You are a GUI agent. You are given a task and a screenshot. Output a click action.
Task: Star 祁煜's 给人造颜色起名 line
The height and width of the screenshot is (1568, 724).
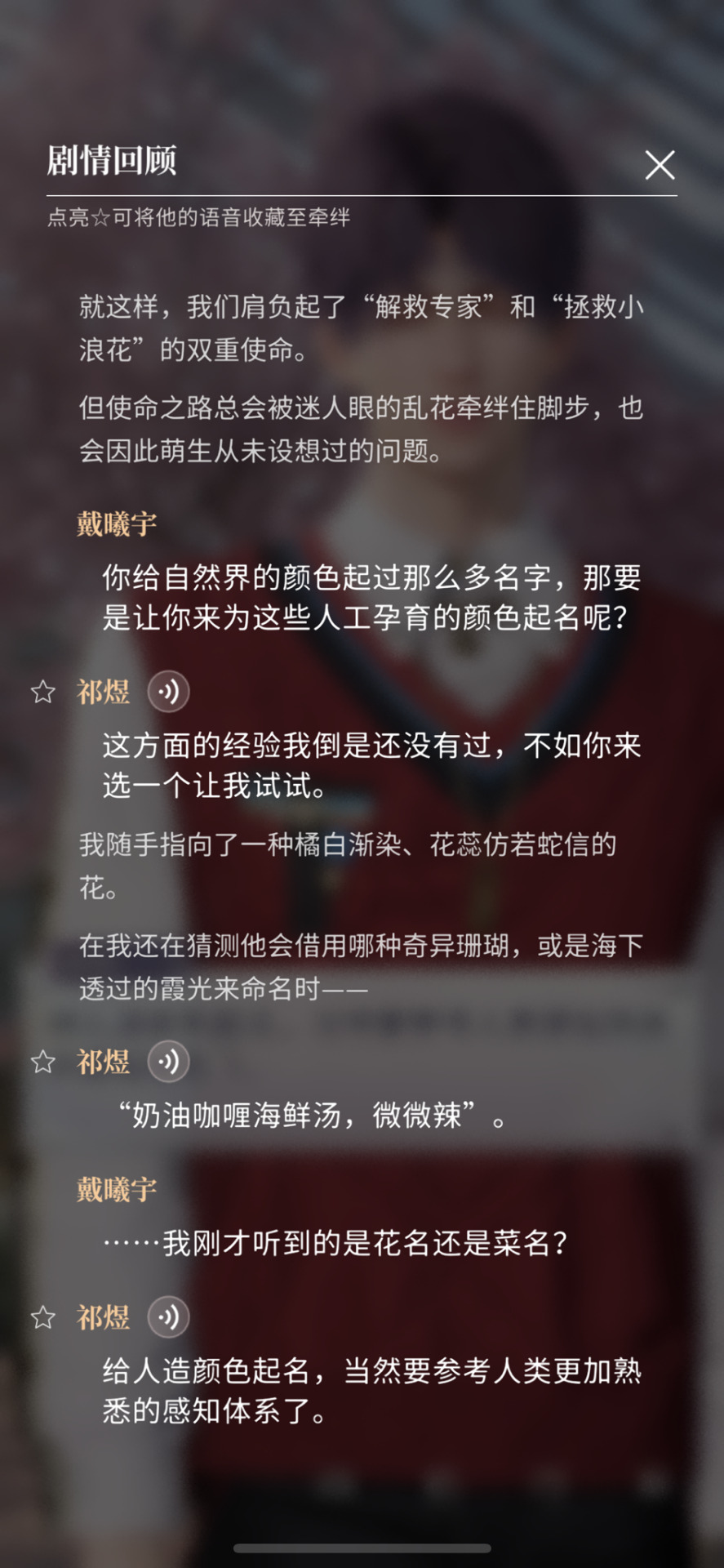43,1317
